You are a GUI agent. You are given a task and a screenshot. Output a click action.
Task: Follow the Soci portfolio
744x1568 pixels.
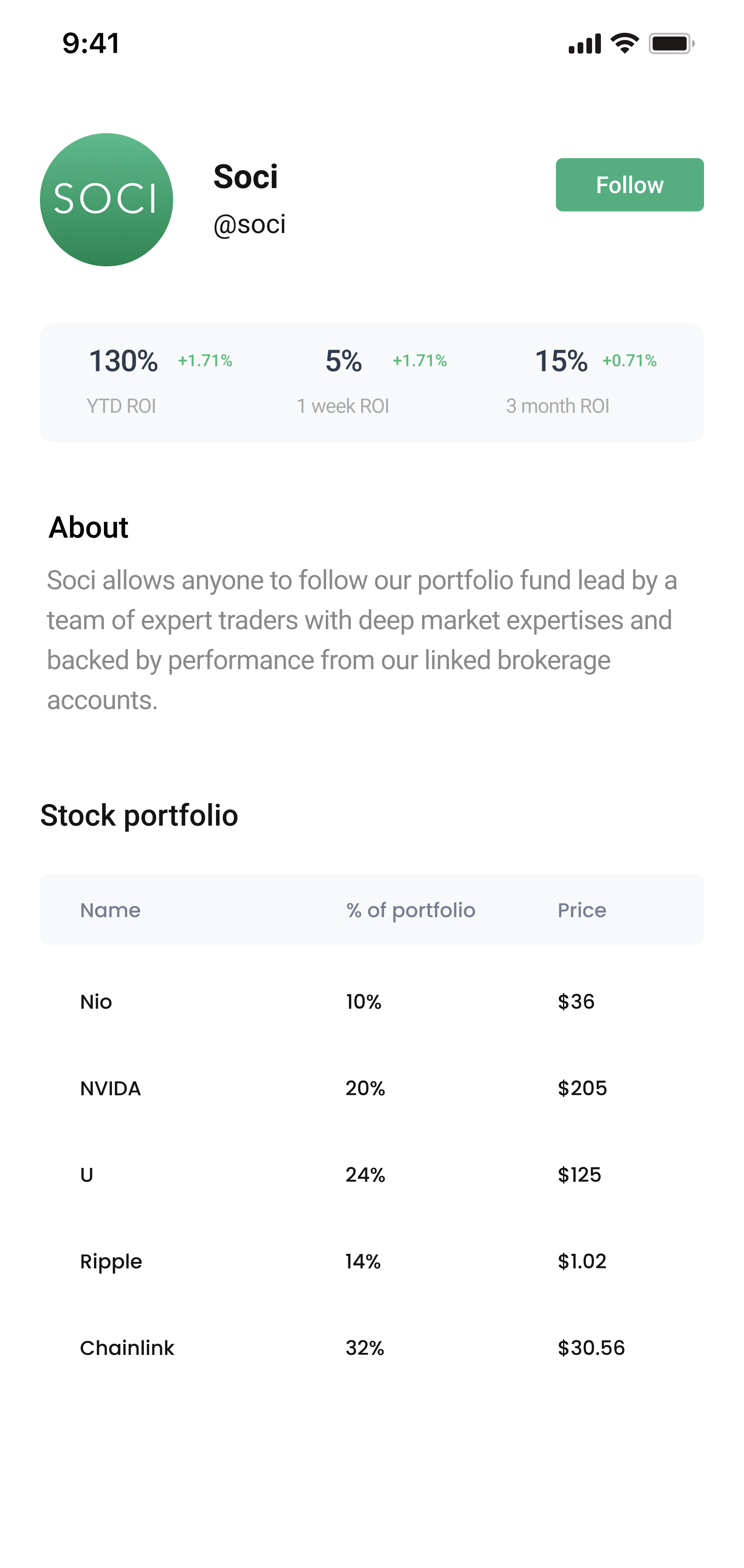pos(630,184)
